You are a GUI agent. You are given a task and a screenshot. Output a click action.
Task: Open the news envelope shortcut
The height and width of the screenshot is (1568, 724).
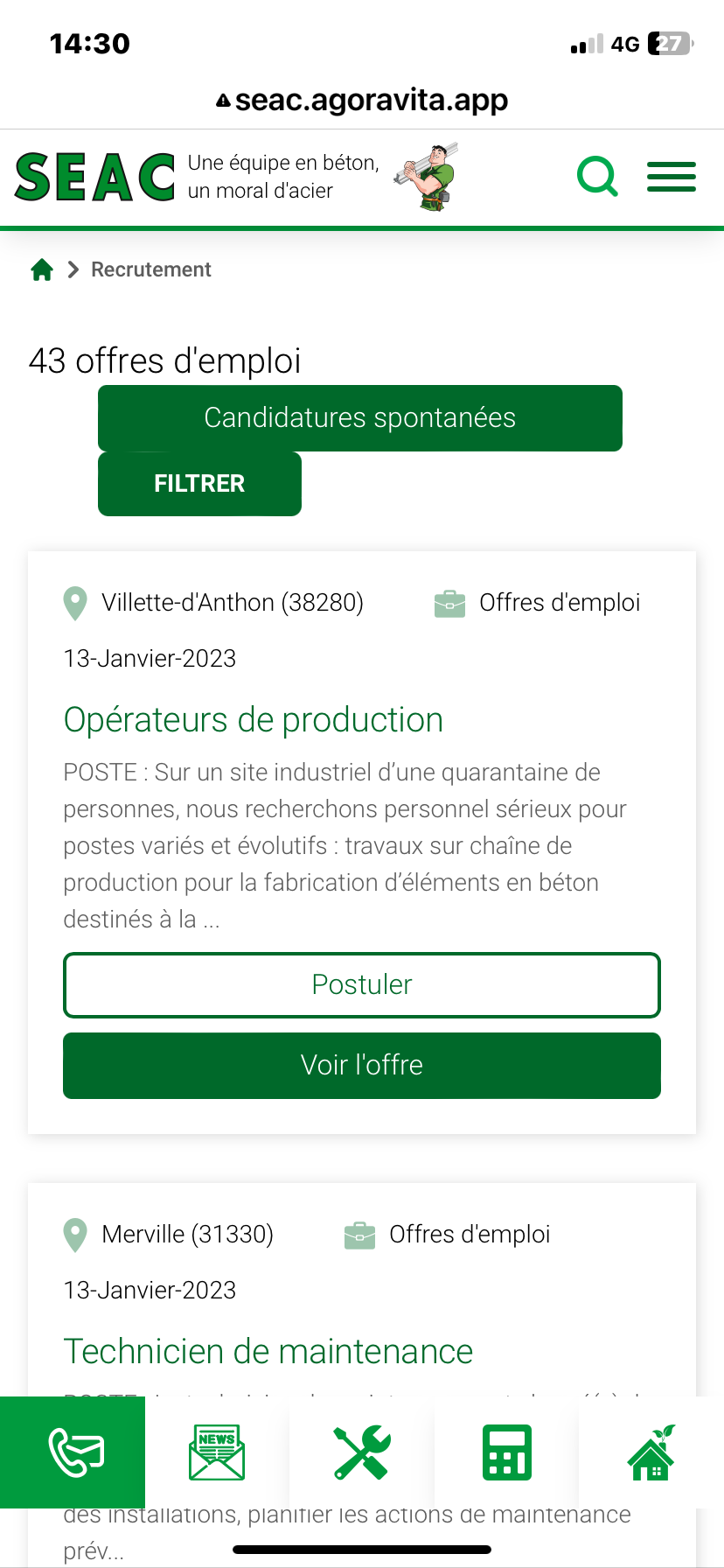(217, 1452)
